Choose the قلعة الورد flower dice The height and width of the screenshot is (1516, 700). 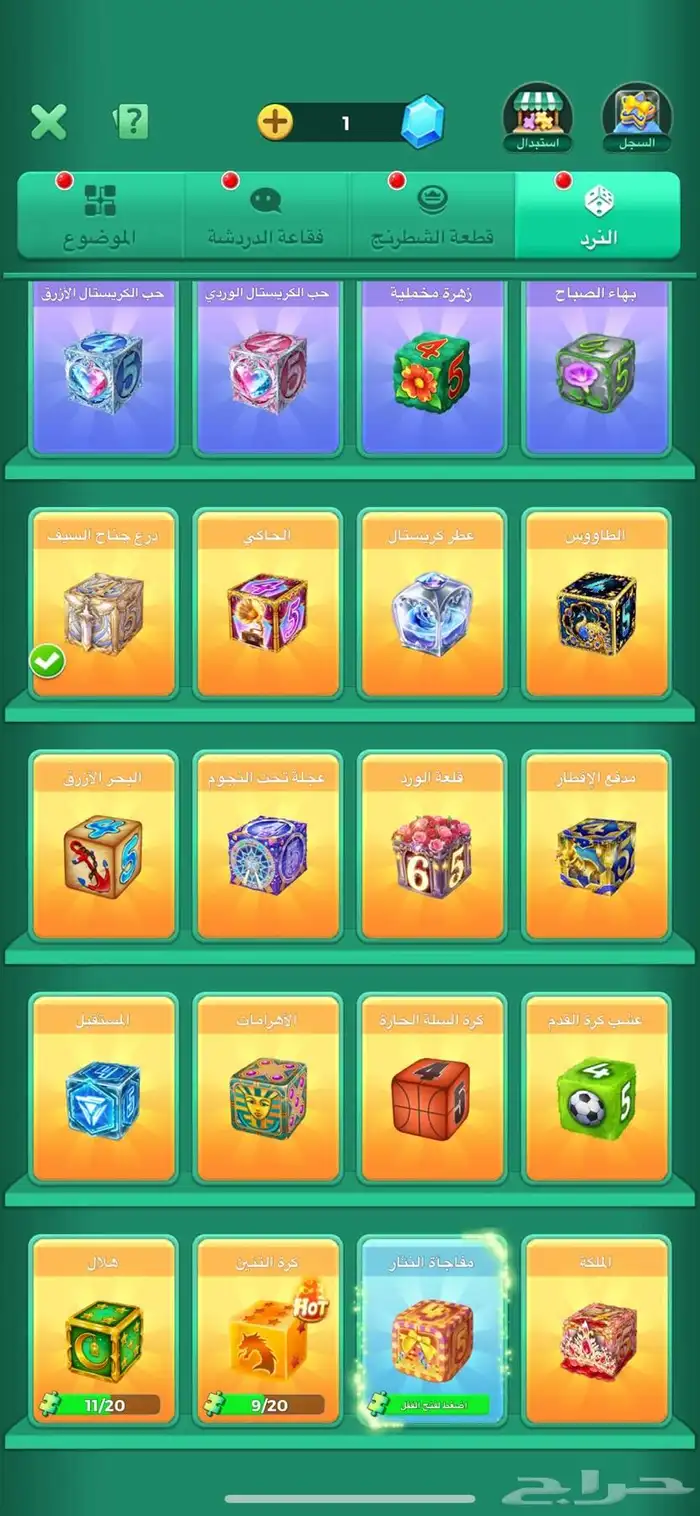point(432,846)
